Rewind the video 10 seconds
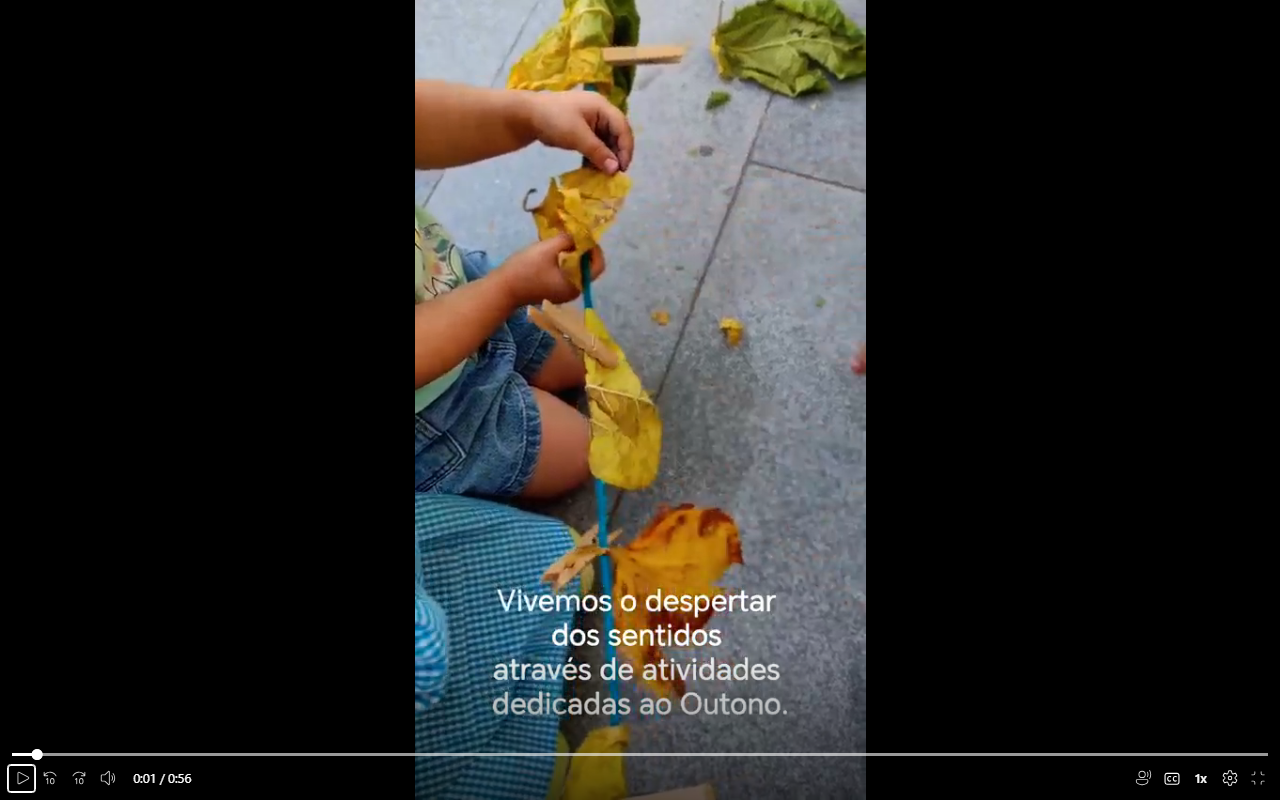Viewport: 1280px width, 800px height. (x=50, y=778)
